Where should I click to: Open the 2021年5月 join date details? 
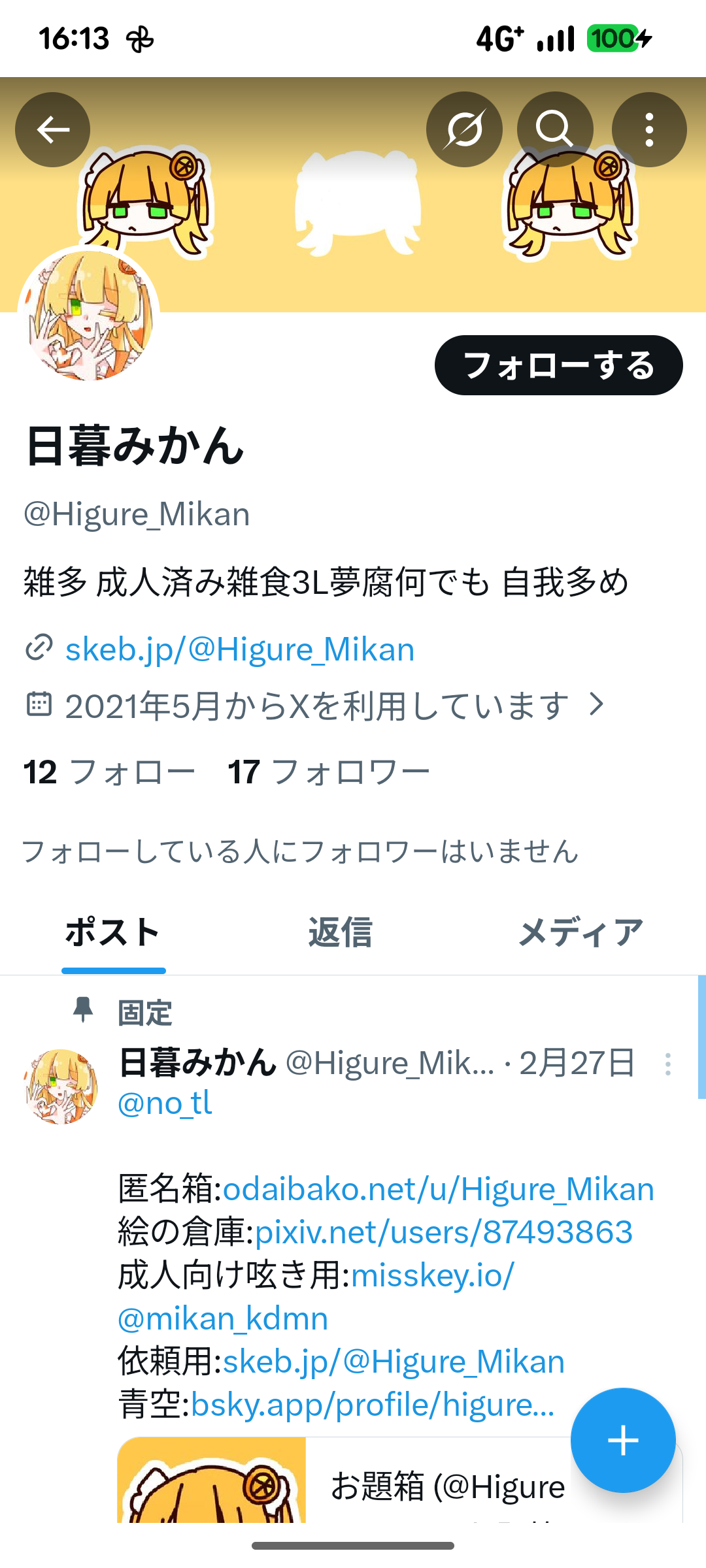click(x=316, y=706)
